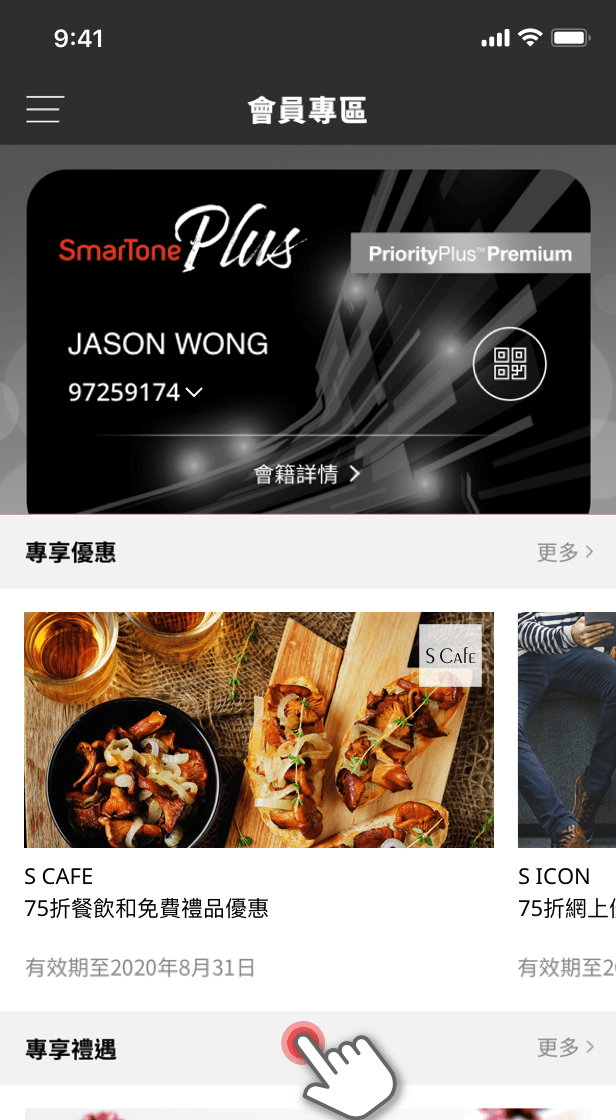The image size is (616, 1120).
Task: Expand the 97259174 phone number dropdown
Action: pyautogui.click(x=135, y=393)
